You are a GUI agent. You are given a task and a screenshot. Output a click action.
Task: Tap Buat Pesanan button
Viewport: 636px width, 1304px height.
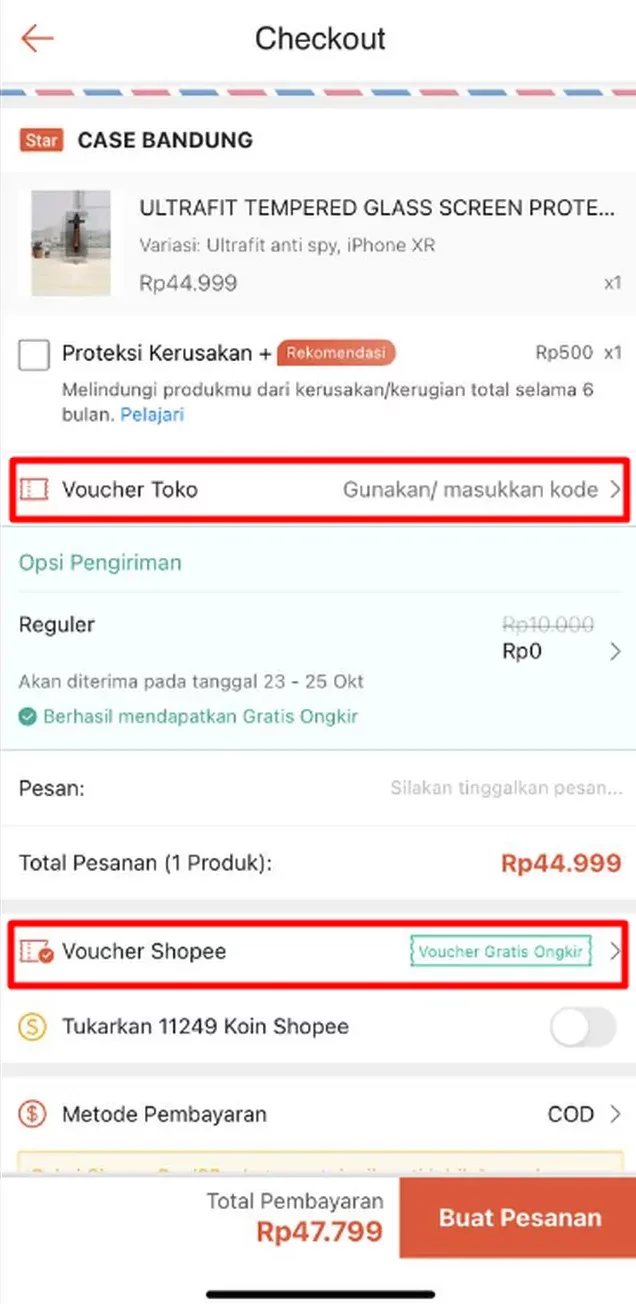[520, 1218]
